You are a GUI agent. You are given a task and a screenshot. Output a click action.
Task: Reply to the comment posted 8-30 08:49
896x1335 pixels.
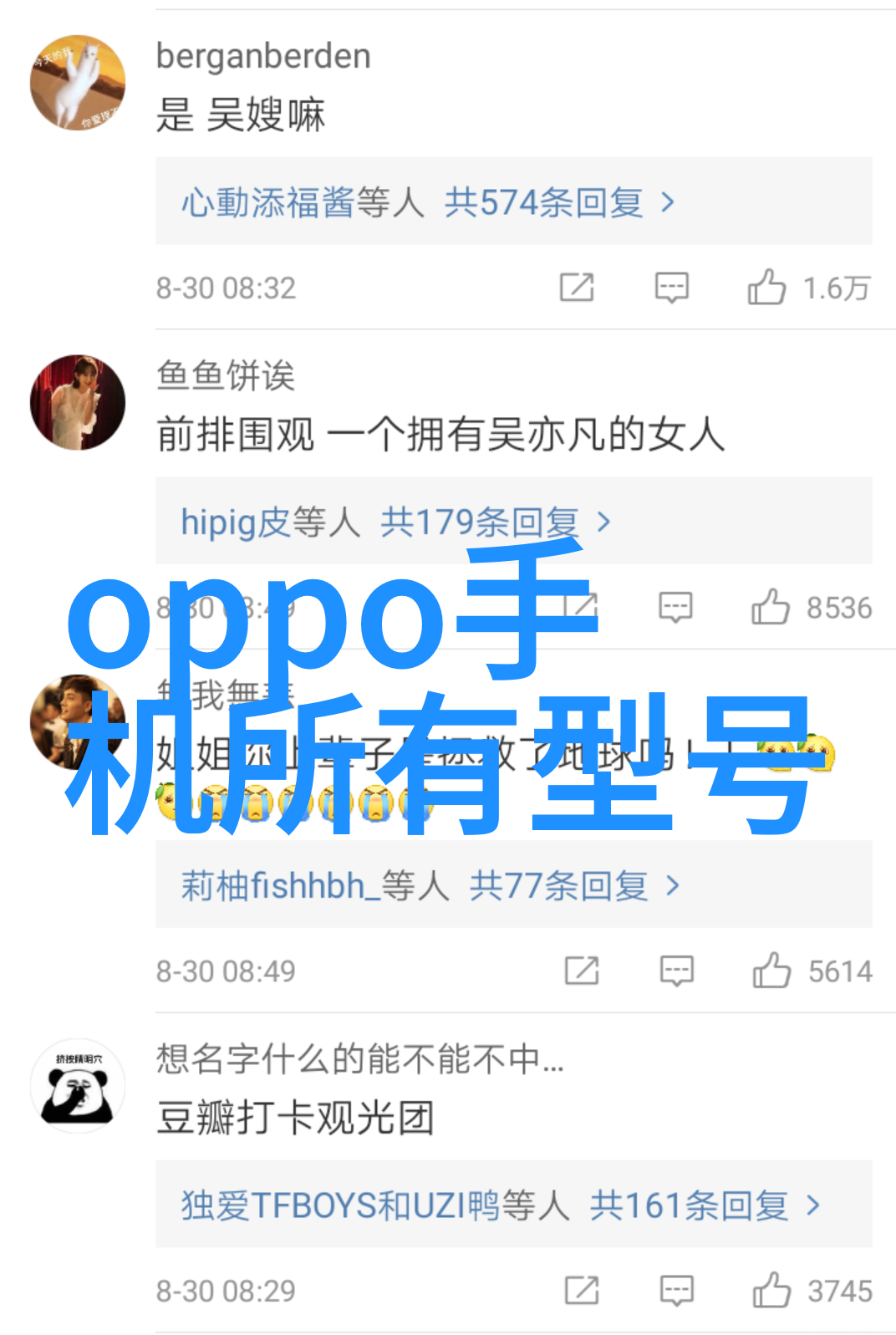click(x=676, y=971)
